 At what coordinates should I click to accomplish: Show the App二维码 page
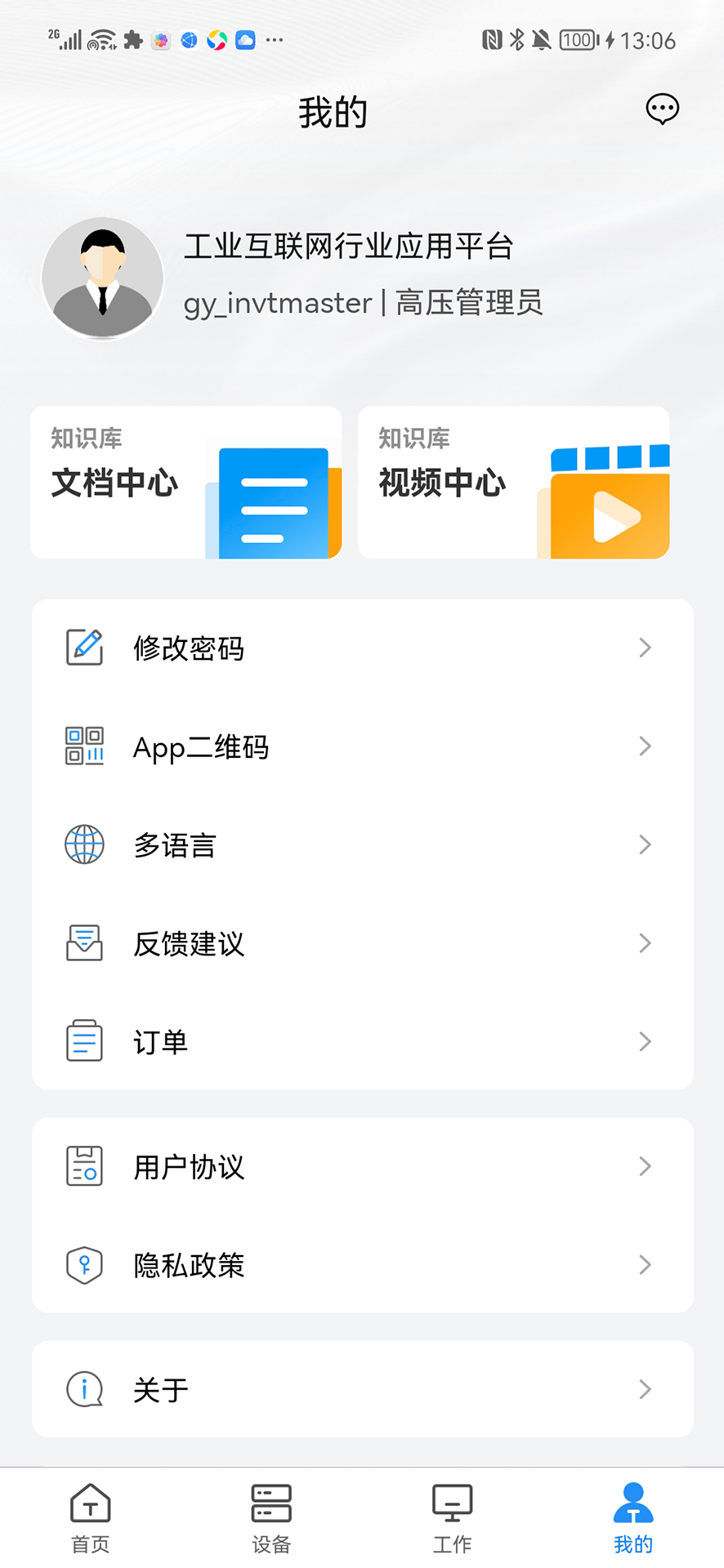363,746
